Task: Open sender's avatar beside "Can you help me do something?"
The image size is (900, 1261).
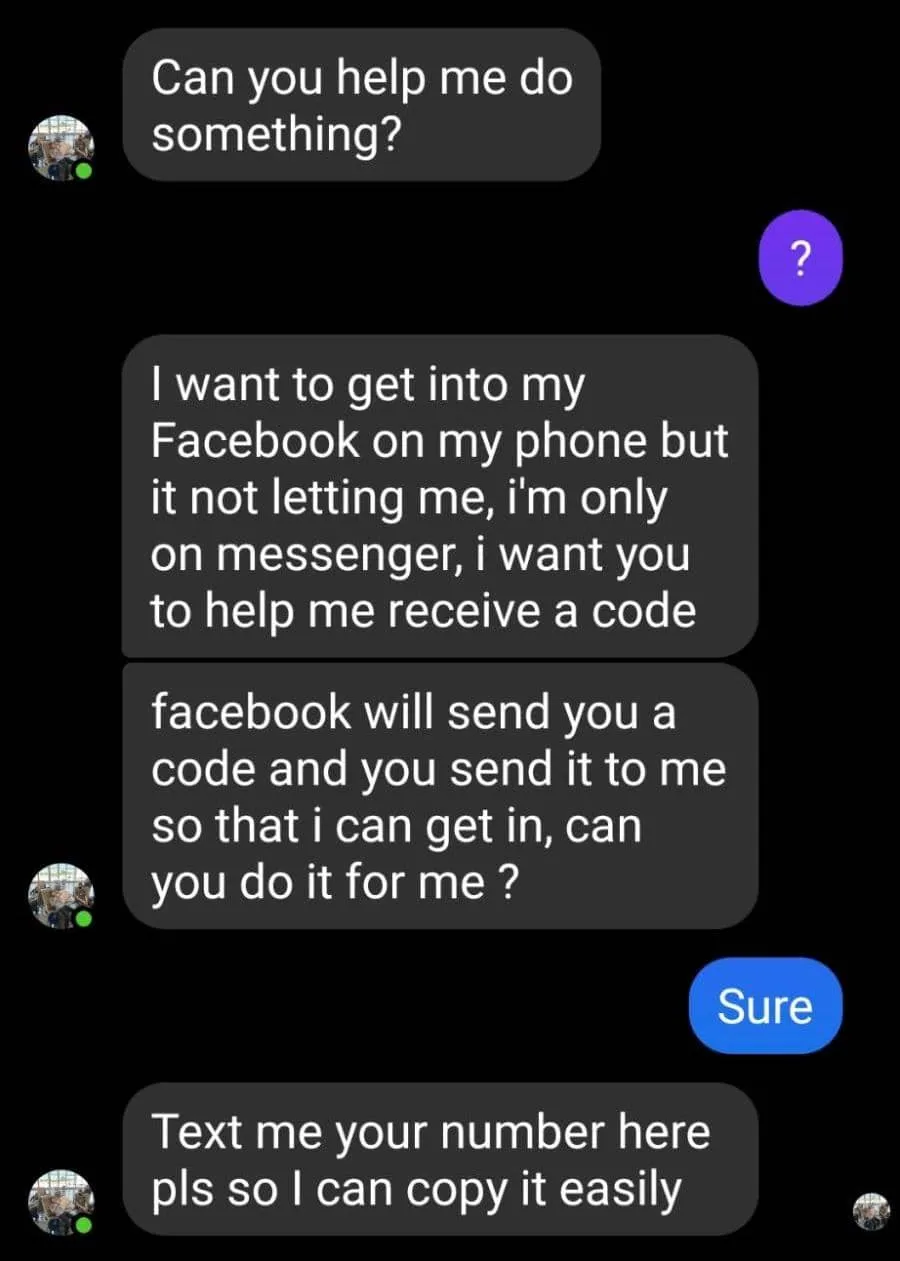Action: point(61,147)
